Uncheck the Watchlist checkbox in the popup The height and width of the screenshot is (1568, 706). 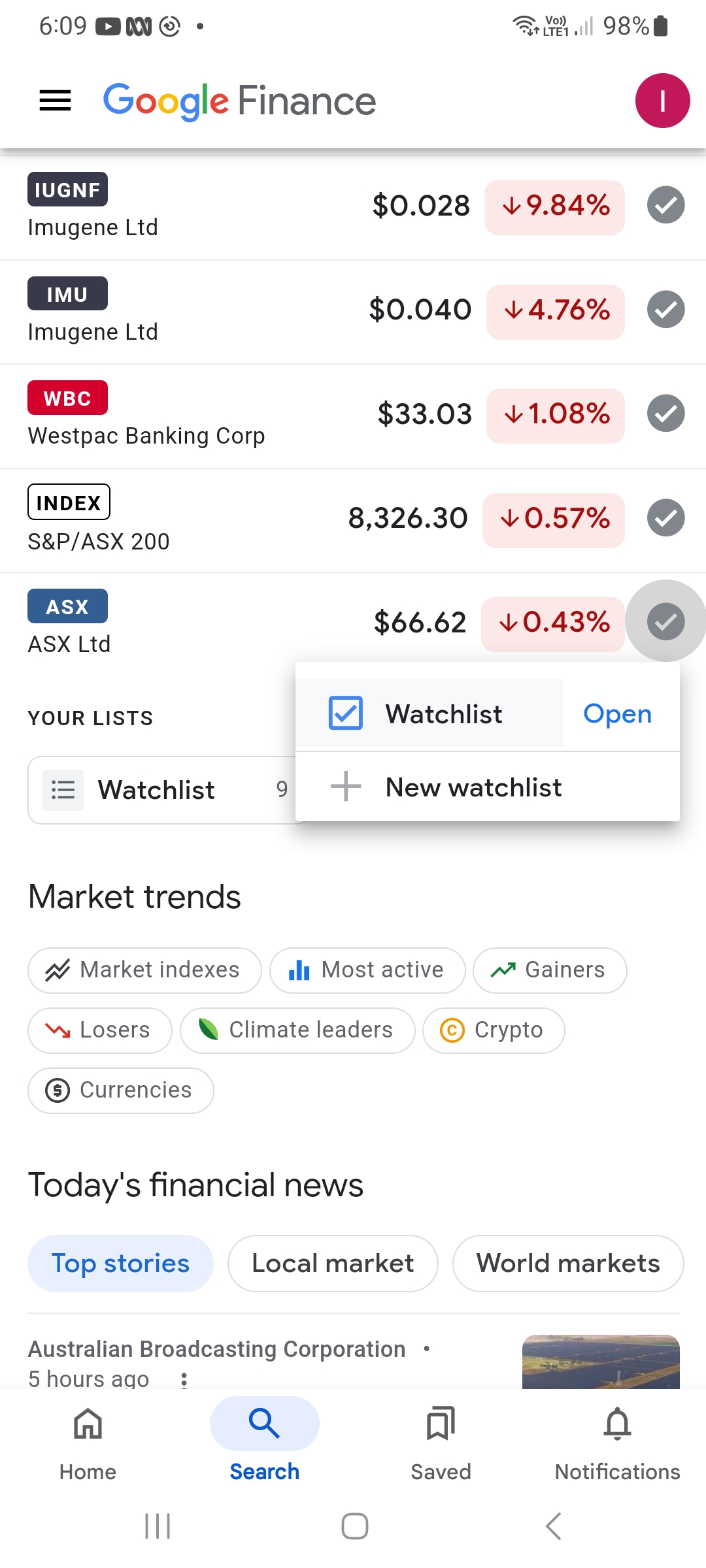click(345, 713)
